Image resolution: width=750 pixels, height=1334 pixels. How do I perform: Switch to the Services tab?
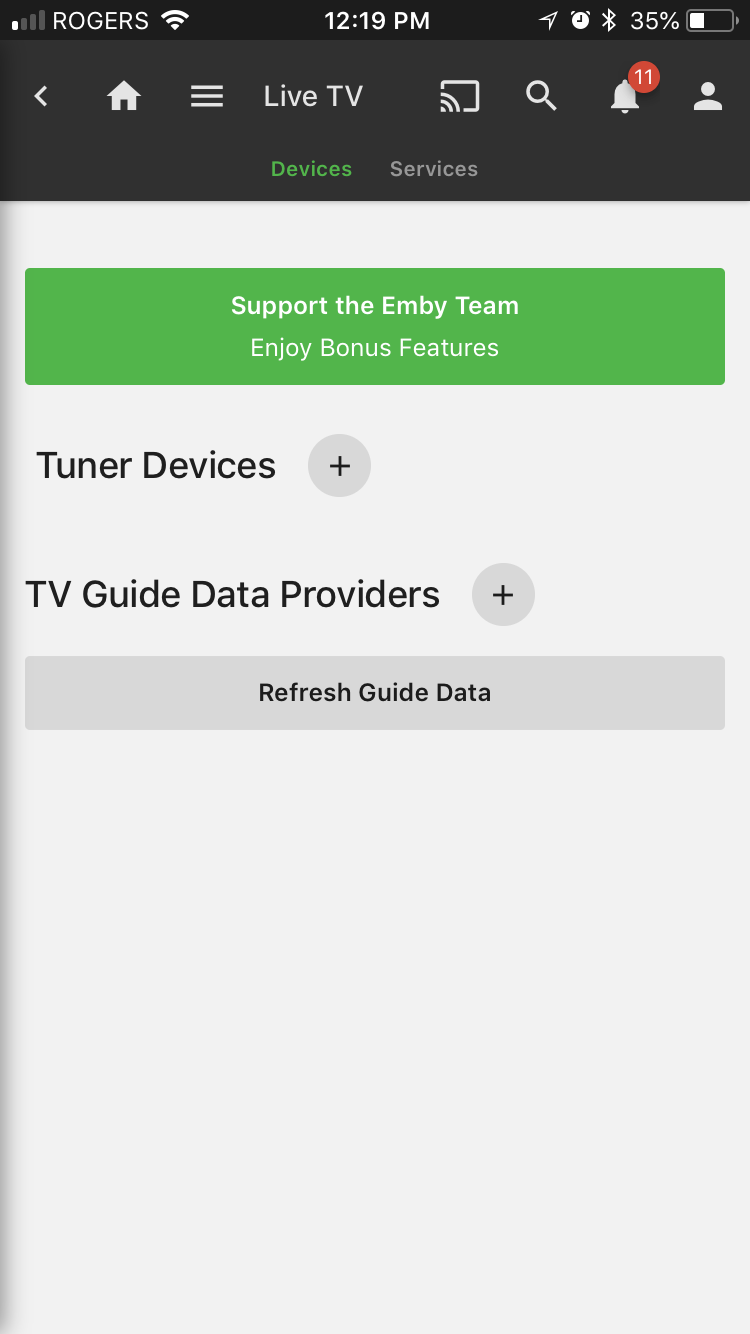[x=434, y=169]
